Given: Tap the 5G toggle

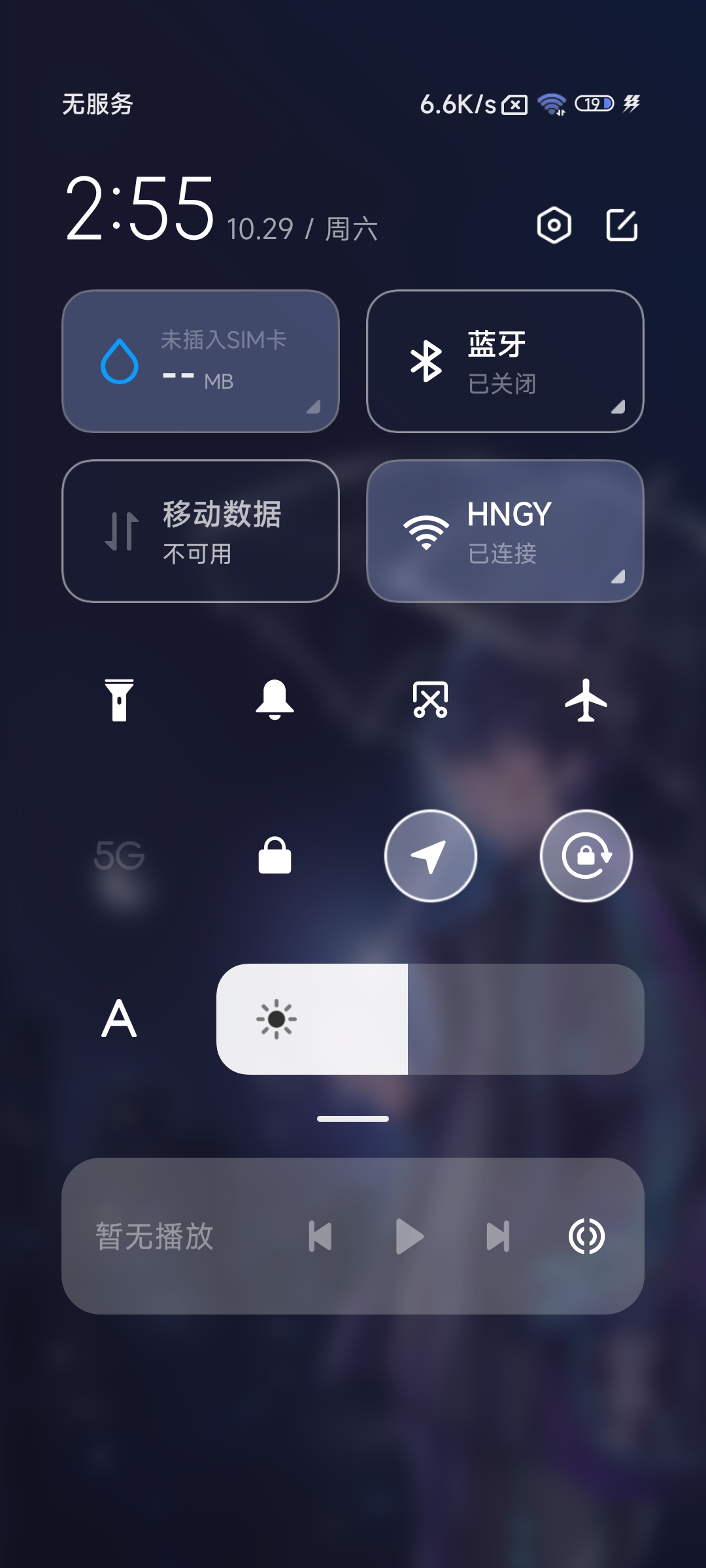Looking at the screenshot, I should pyautogui.click(x=119, y=855).
